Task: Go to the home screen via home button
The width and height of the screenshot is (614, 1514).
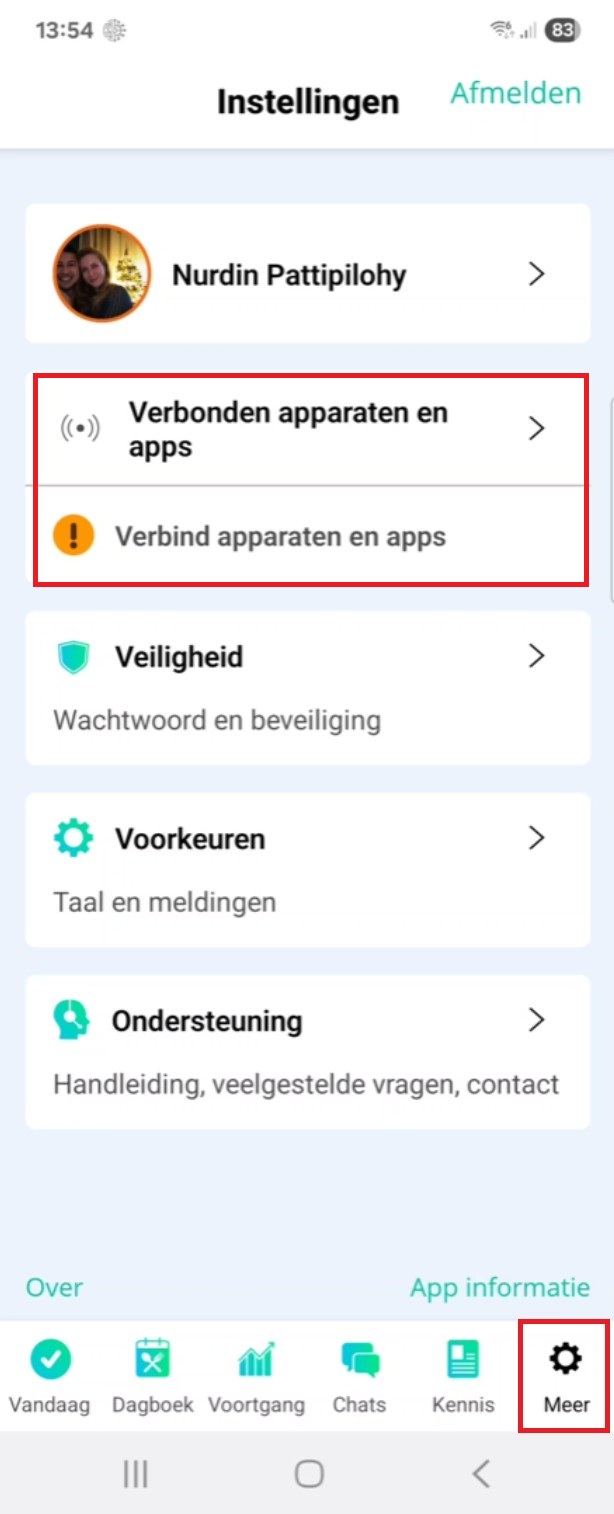Action: pos(309,1473)
